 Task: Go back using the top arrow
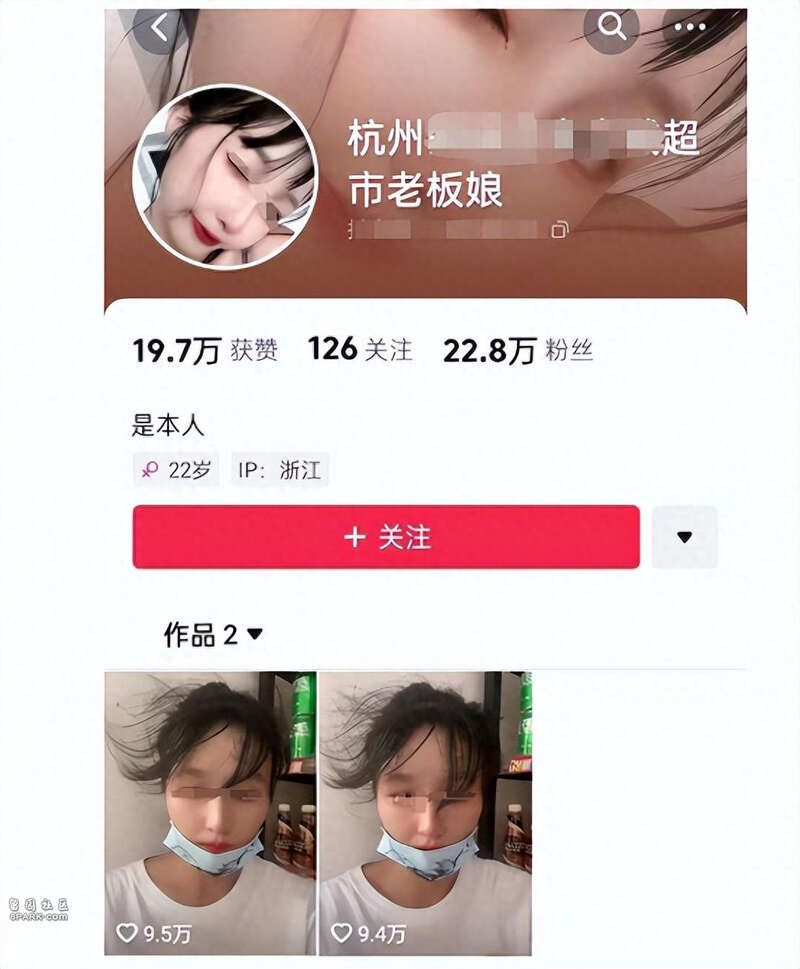[159, 28]
